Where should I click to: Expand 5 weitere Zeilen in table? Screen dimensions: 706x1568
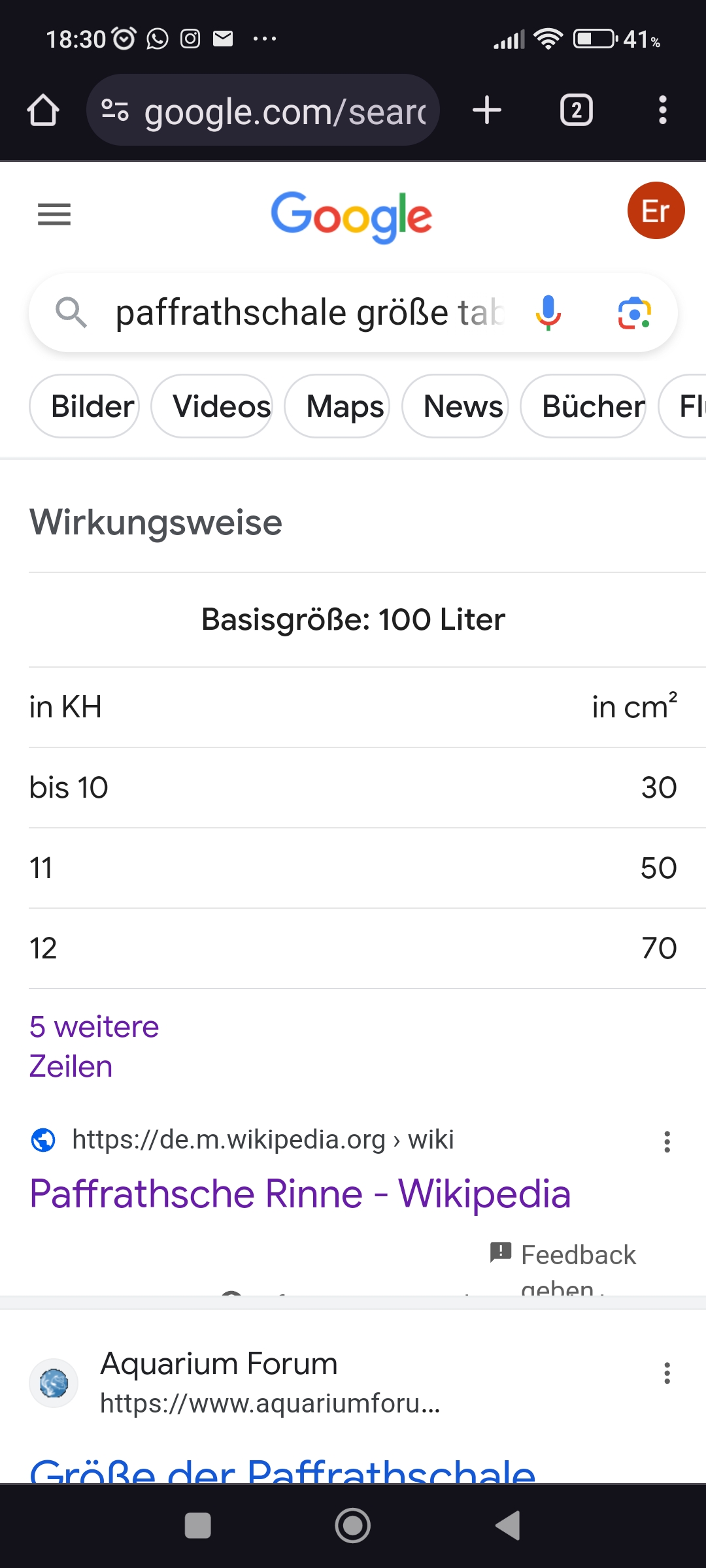click(94, 1046)
